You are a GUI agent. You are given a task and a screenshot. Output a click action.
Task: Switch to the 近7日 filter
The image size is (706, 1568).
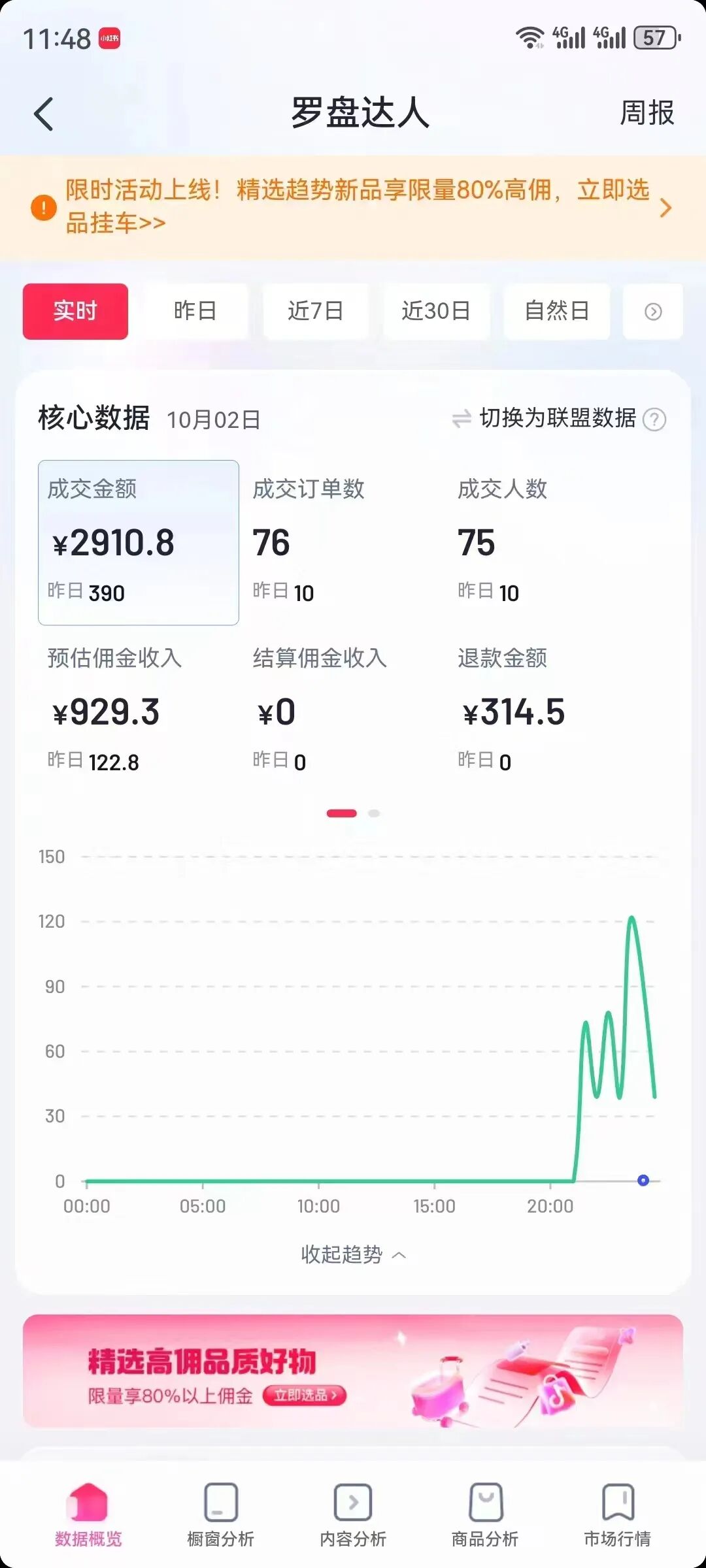click(x=316, y=311)
